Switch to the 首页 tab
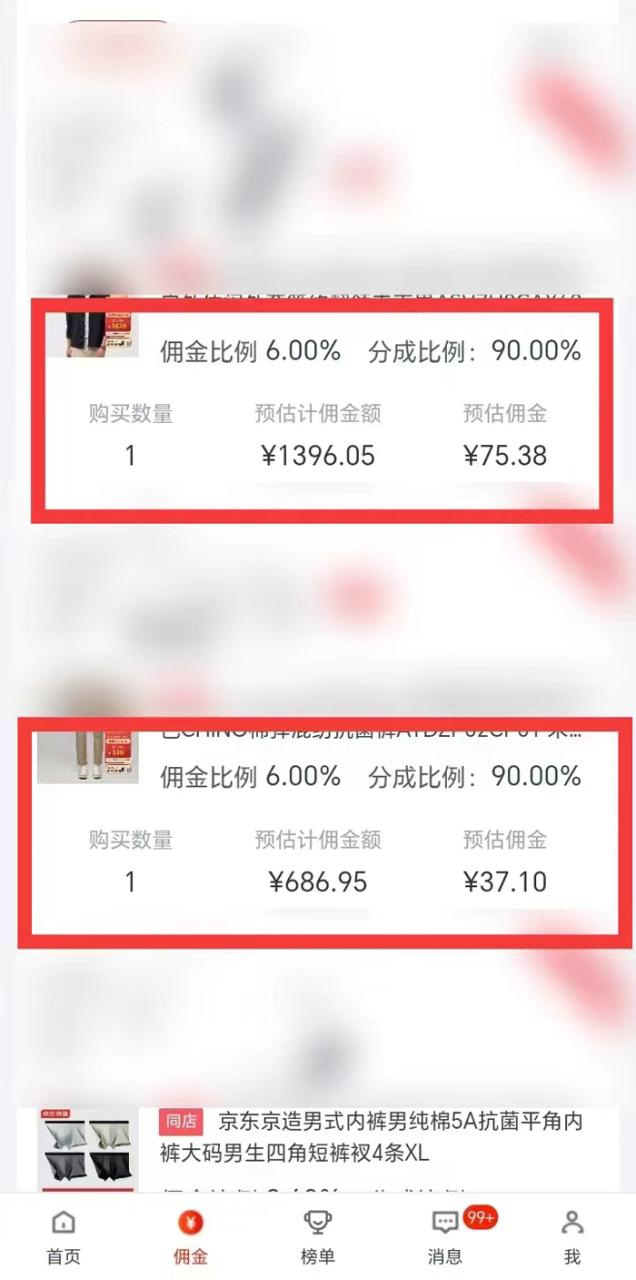This screenshot has height=1280, width=636. pyautogui.click(x=63, y=1236)
